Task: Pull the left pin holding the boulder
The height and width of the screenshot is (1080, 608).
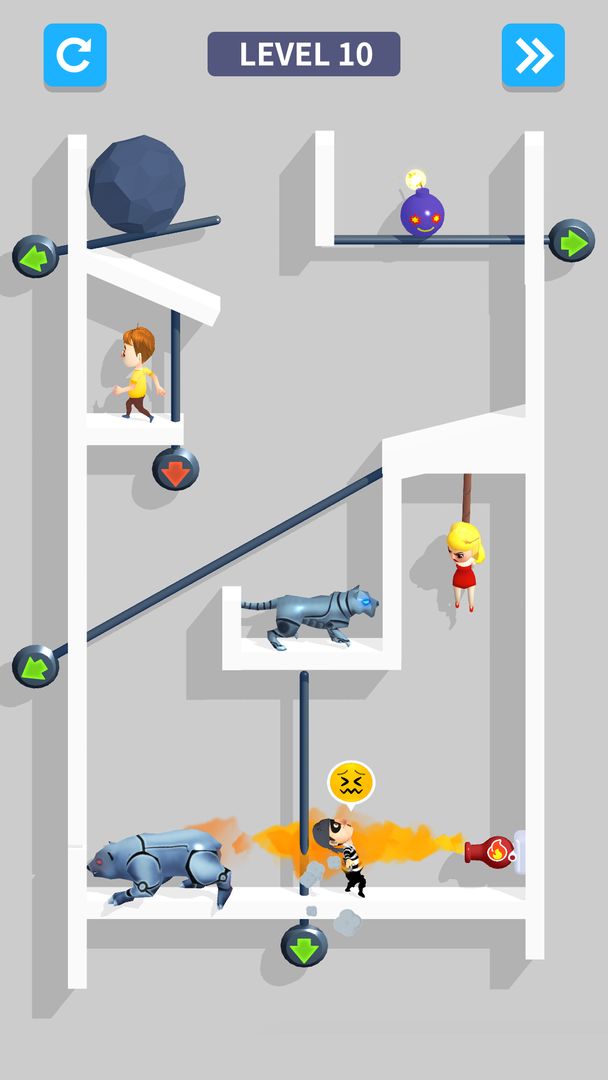Action: tap(35, 256)
